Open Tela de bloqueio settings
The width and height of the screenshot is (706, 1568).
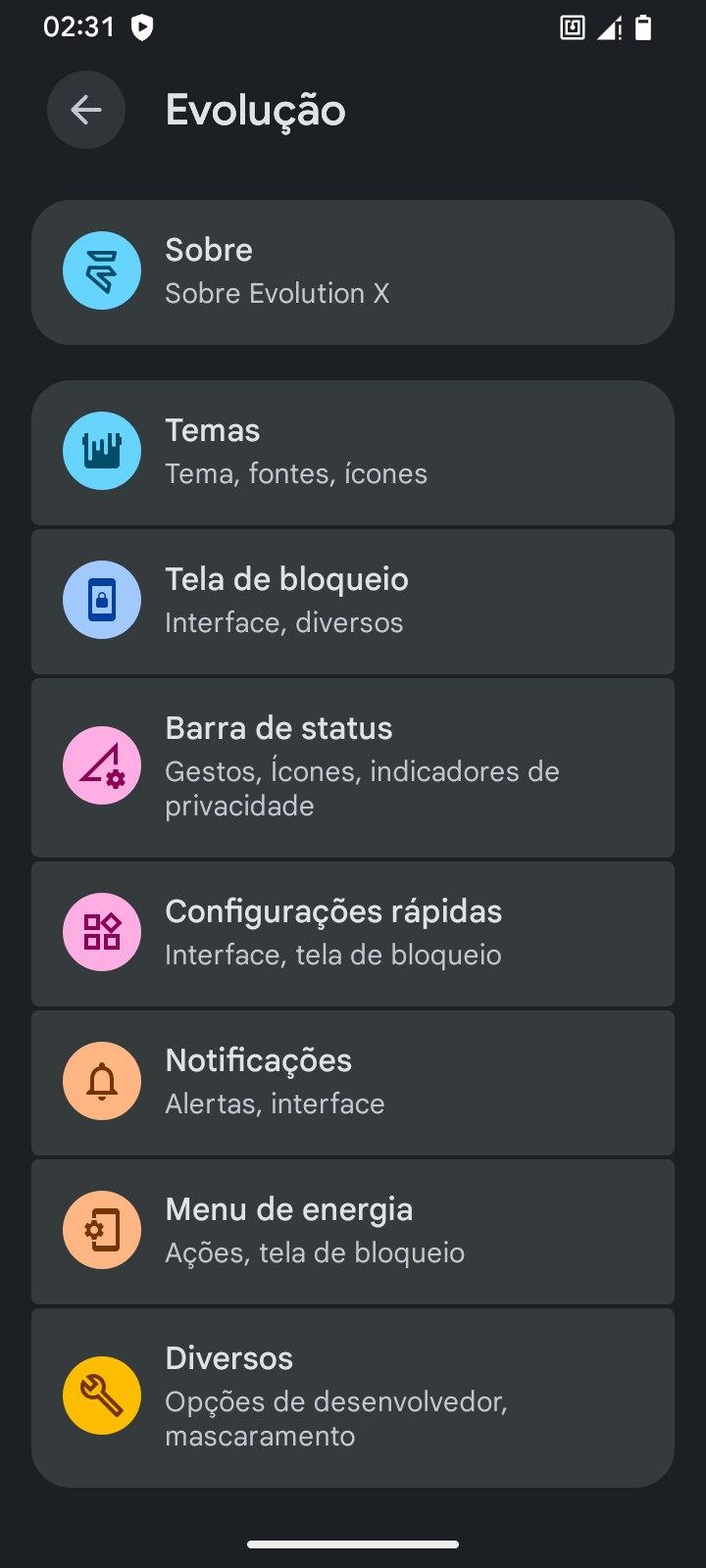click(353, 602)
